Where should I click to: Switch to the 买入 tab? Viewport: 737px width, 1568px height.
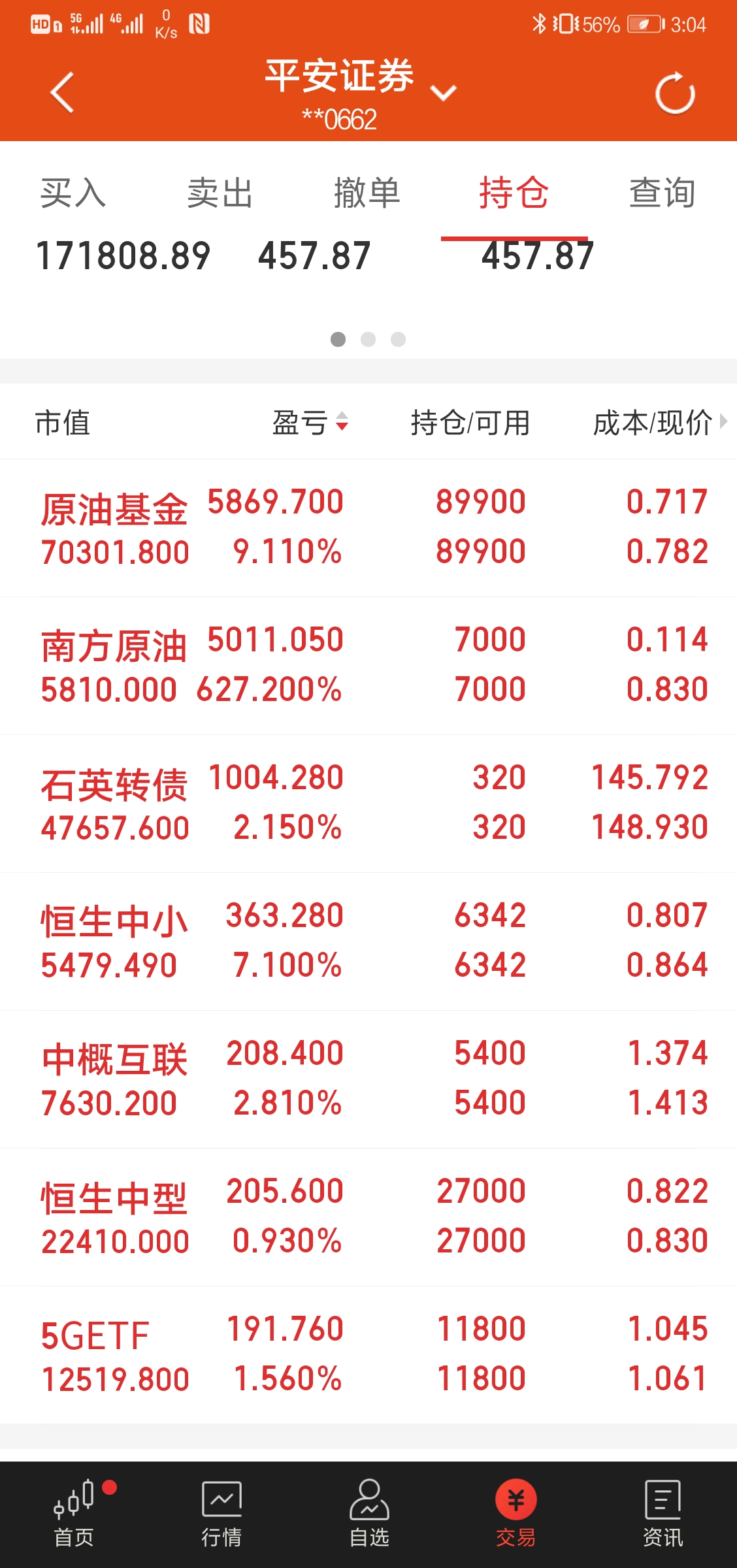(73, 193)
